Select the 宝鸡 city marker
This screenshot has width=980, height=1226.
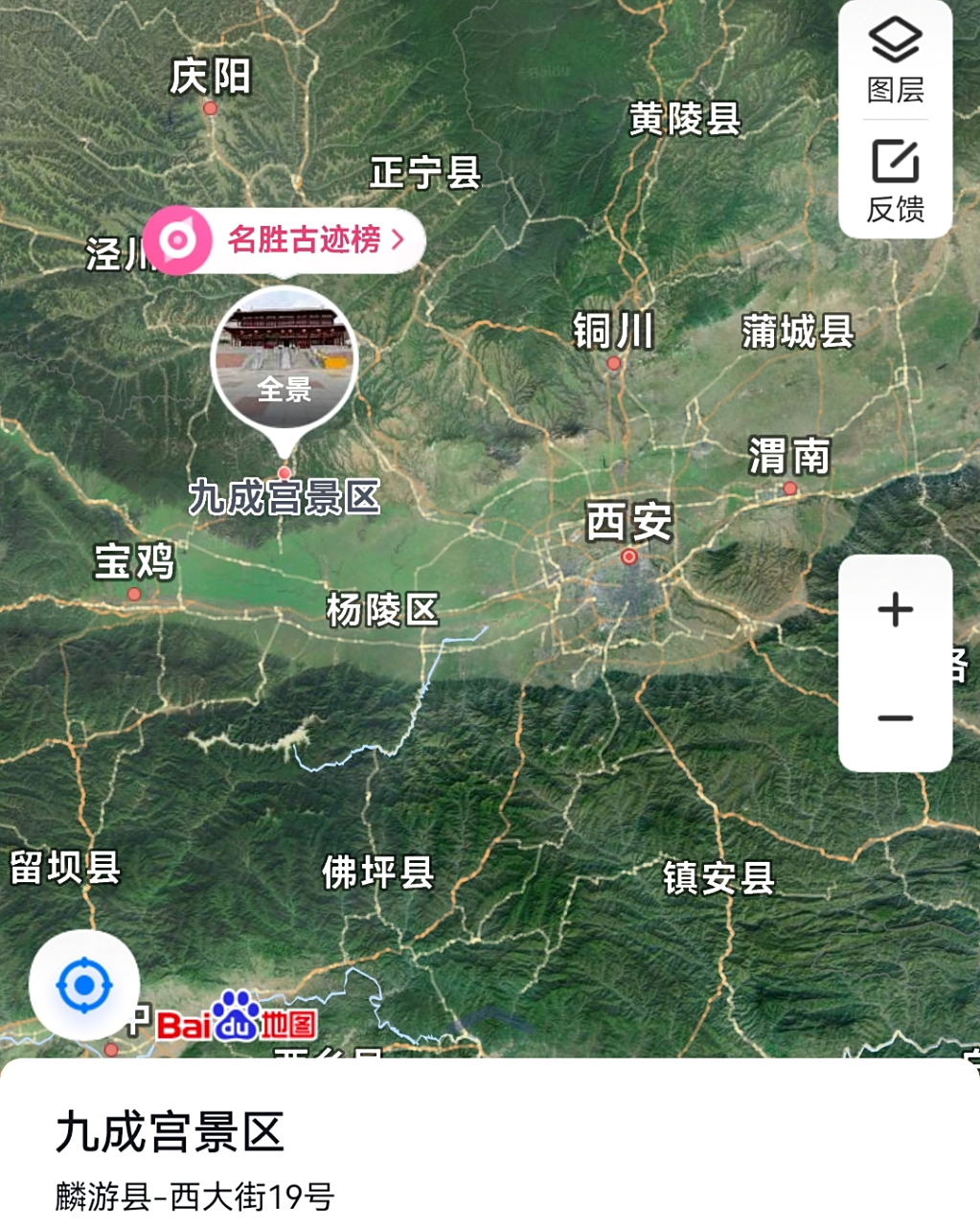[x=134, y=592]
